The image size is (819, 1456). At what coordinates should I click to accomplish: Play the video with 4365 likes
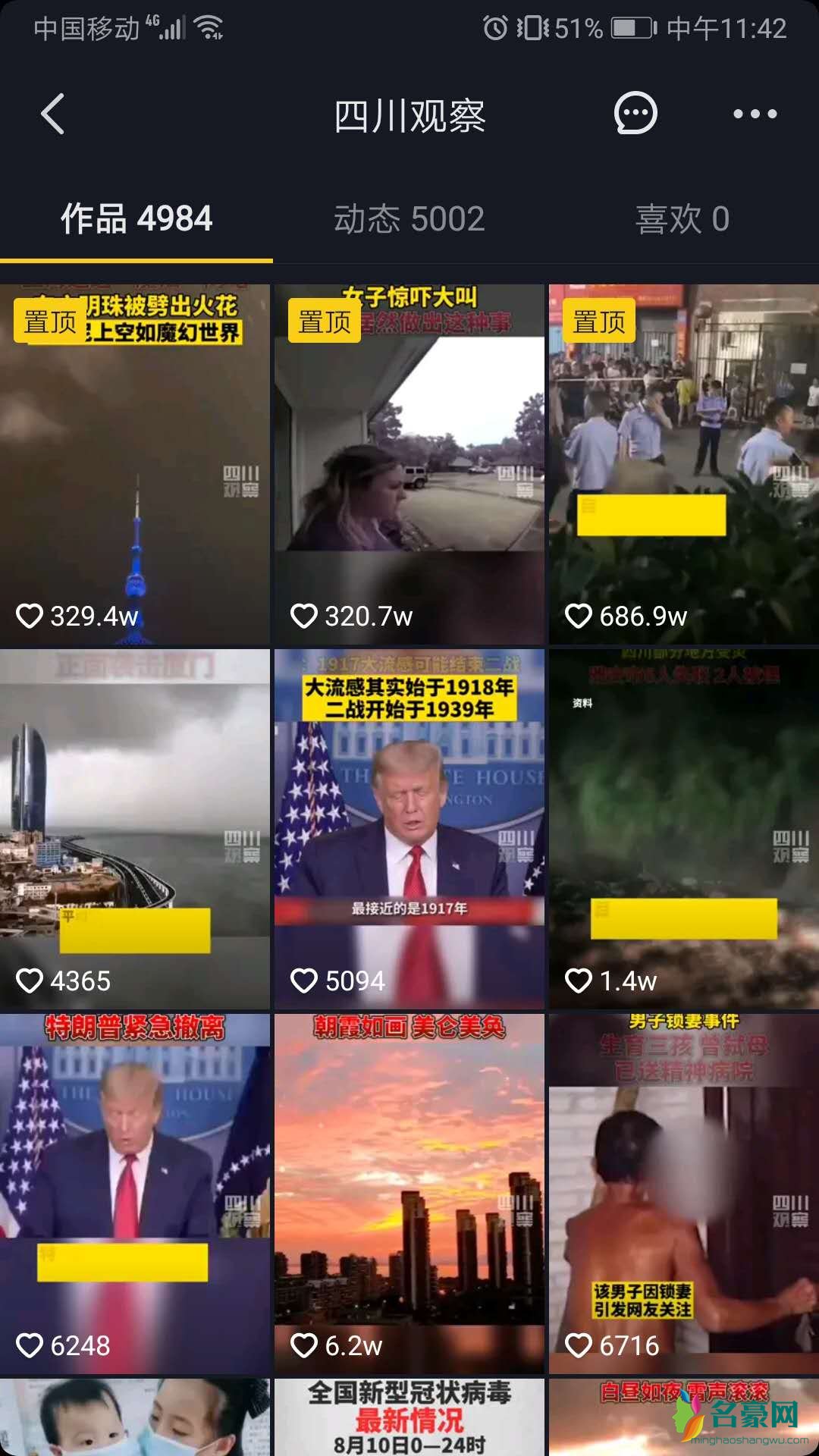point(135,829)
